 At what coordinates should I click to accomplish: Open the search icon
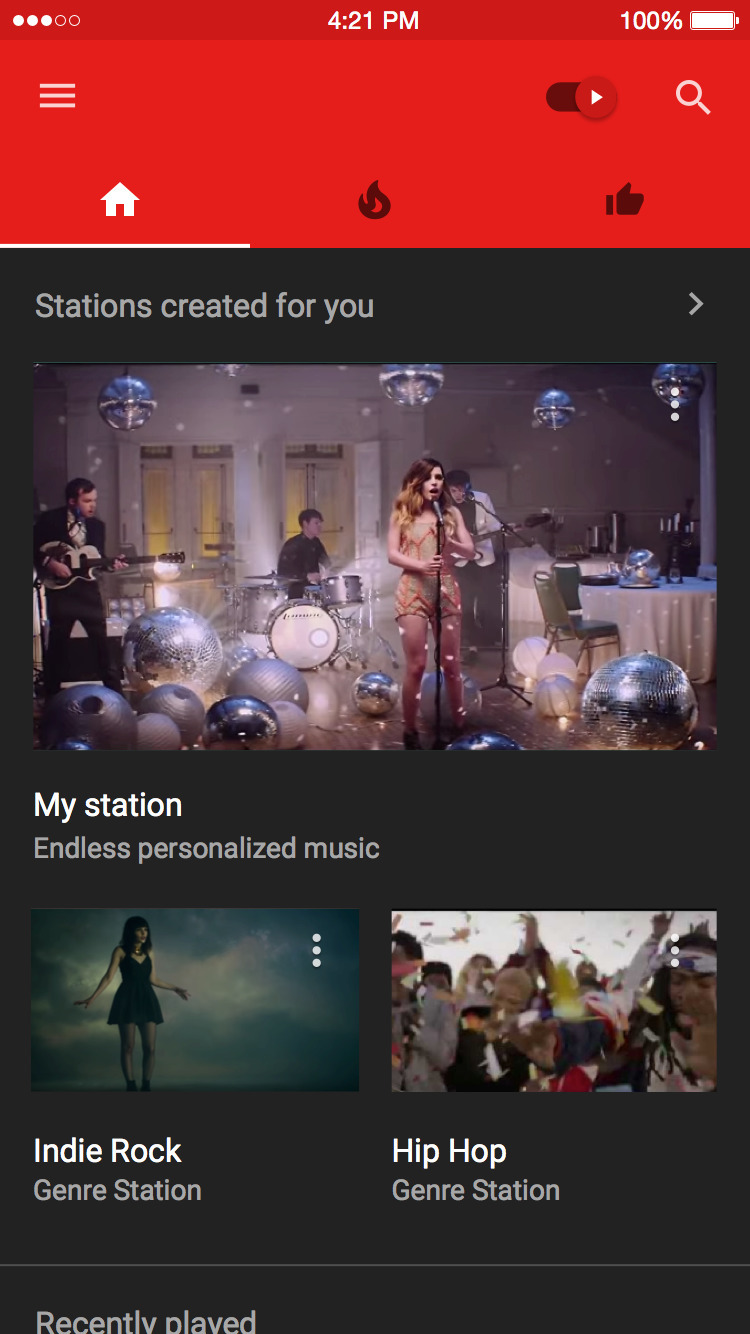pyautogui.click(x=692, y=97)
